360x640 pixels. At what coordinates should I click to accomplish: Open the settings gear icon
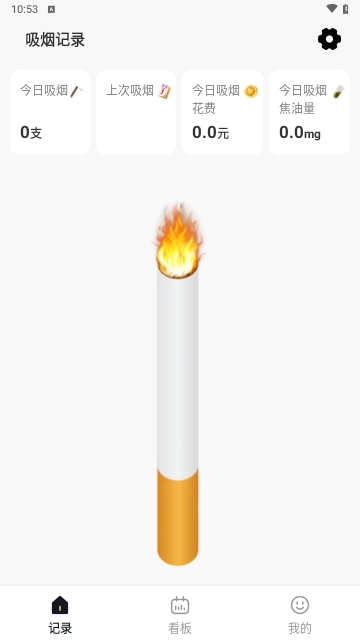pos(329,39)
